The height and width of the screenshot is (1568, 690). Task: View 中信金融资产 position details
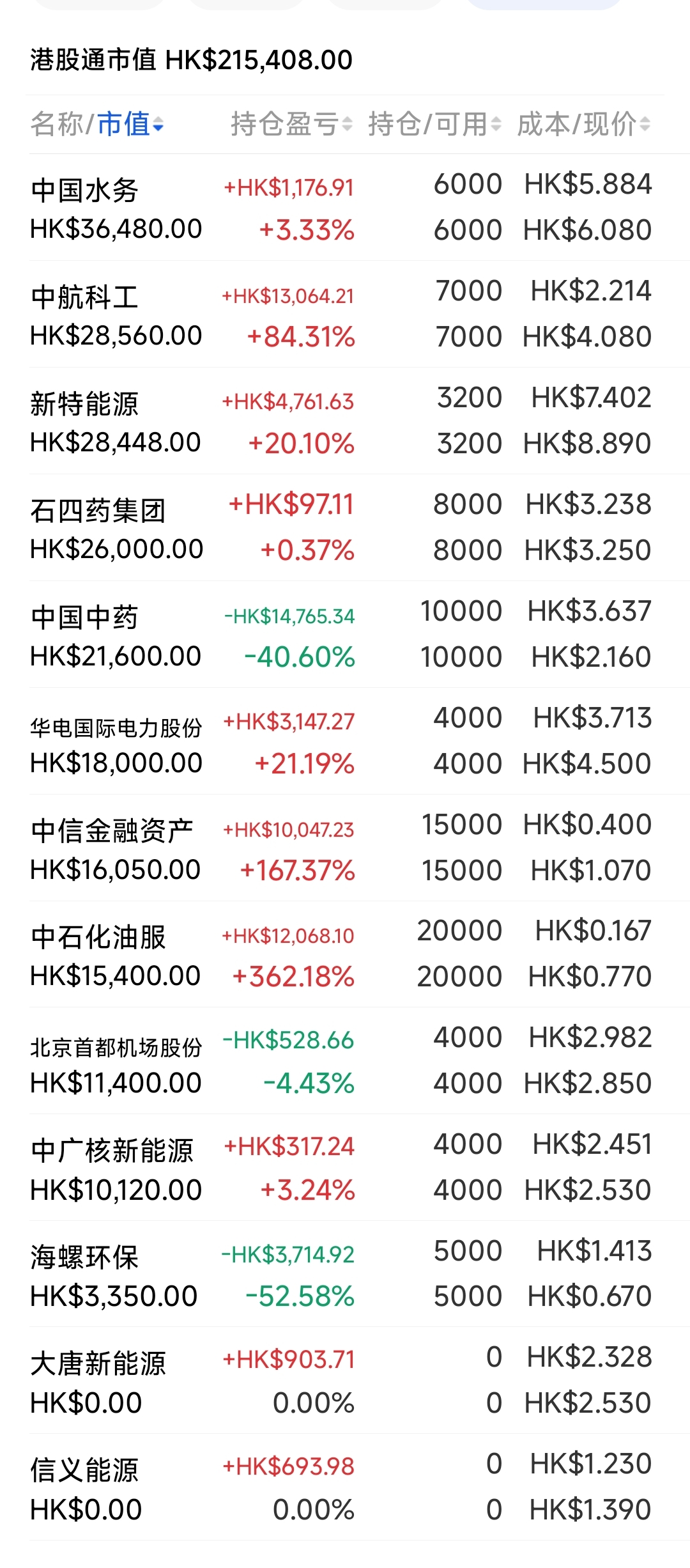pyautogui.click(x=345, y=848)
